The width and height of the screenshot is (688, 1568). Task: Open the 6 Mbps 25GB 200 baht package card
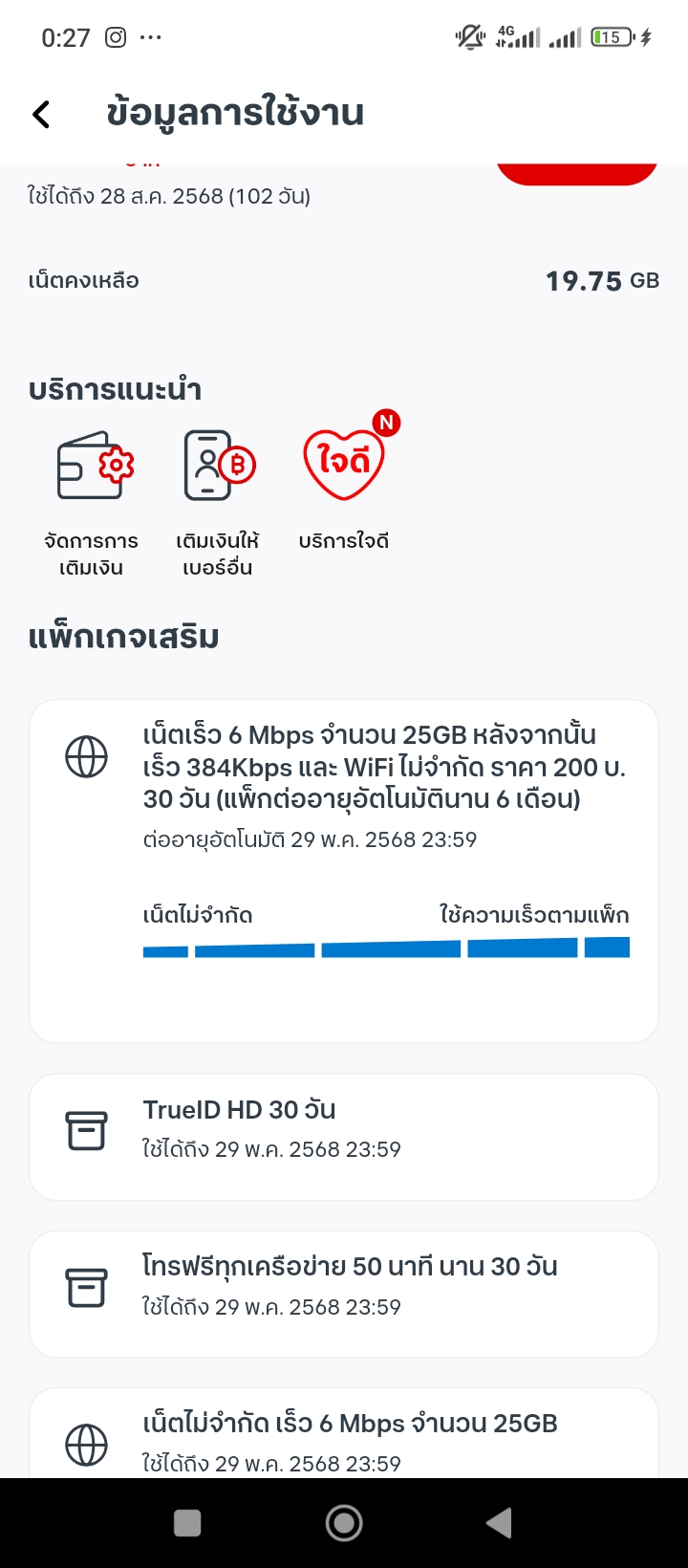[344, 871]
